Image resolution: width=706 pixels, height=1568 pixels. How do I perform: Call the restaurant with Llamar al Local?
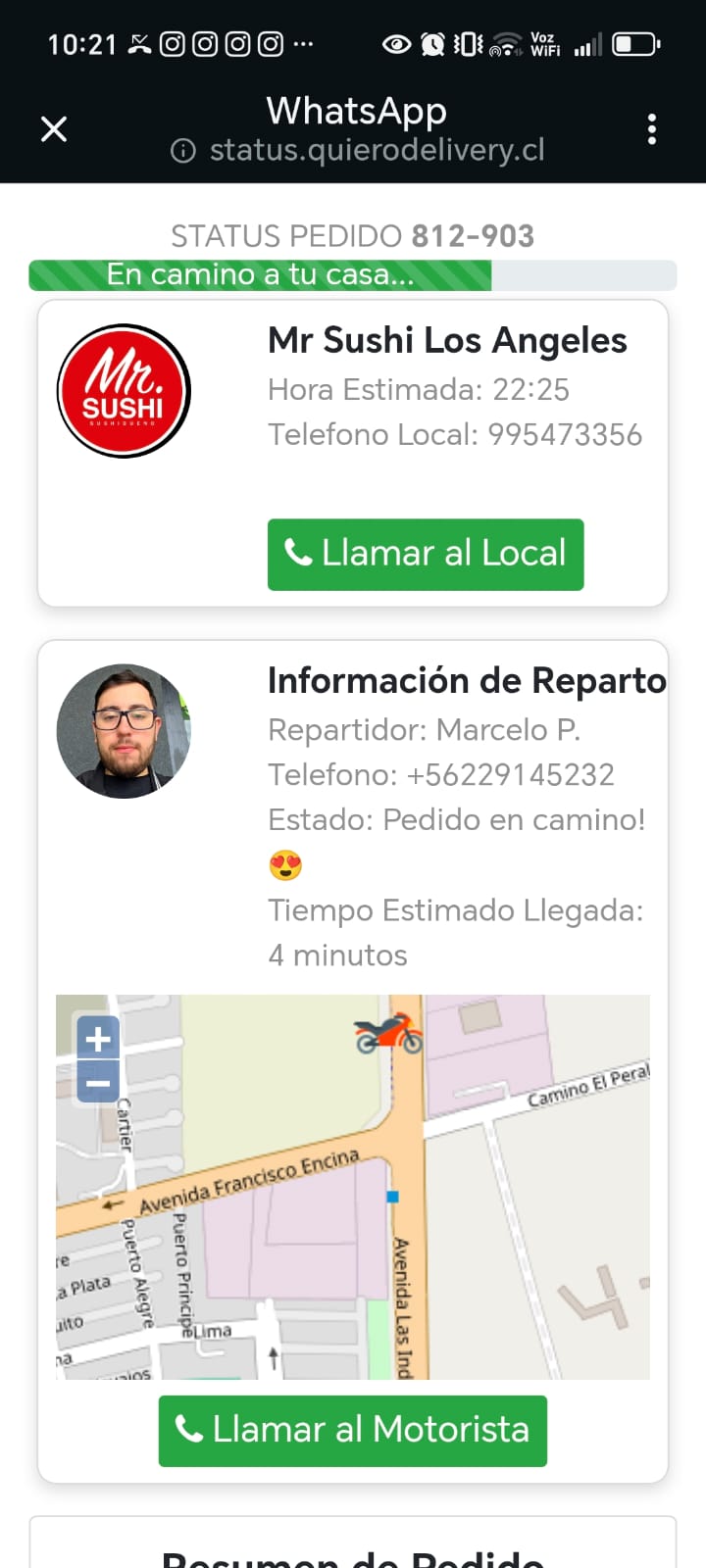pyautogui.click(x=426, y=554)
